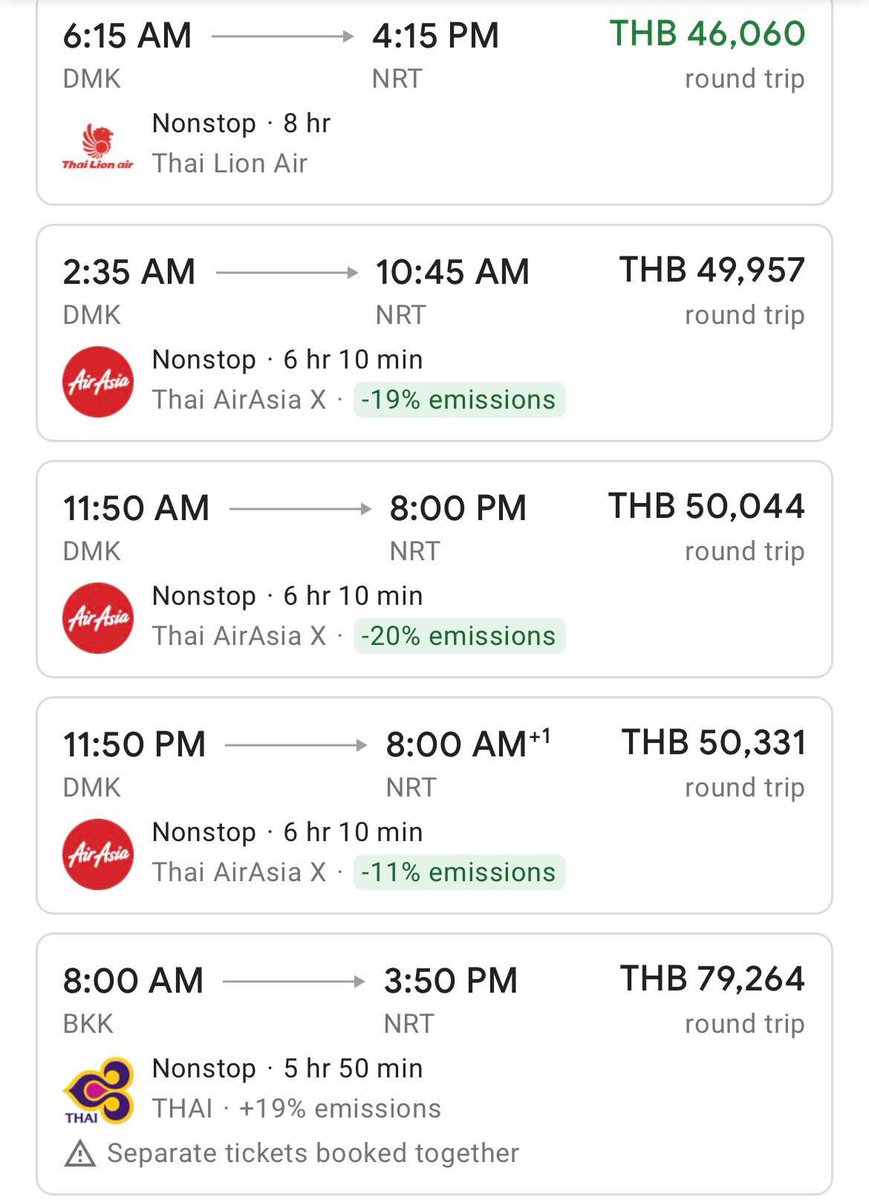Viewport: 869px width, 1200px height.
Task: Open the Thai Lion Air 6:15 AM flight
Action: [434, 100]
